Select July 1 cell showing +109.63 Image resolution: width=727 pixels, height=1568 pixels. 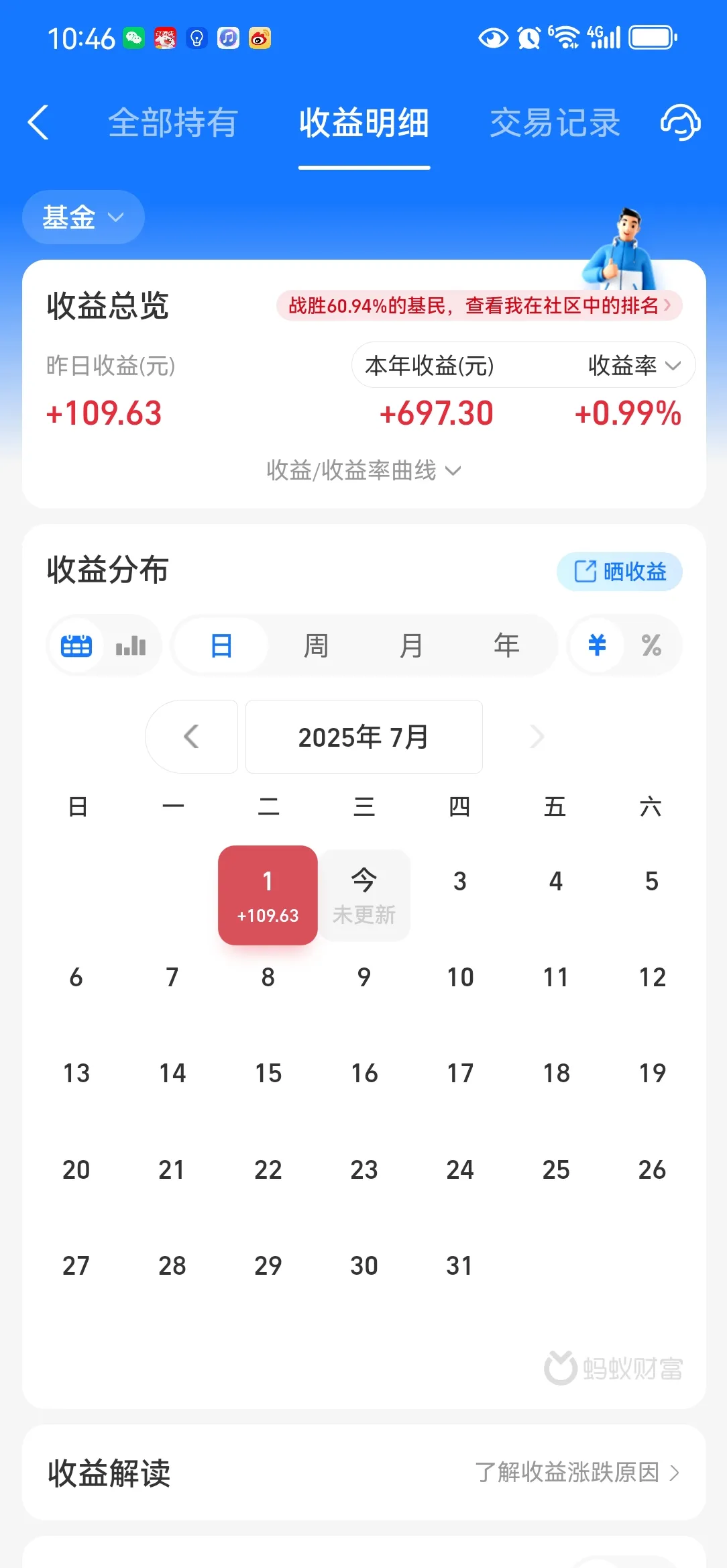[268, 894]
